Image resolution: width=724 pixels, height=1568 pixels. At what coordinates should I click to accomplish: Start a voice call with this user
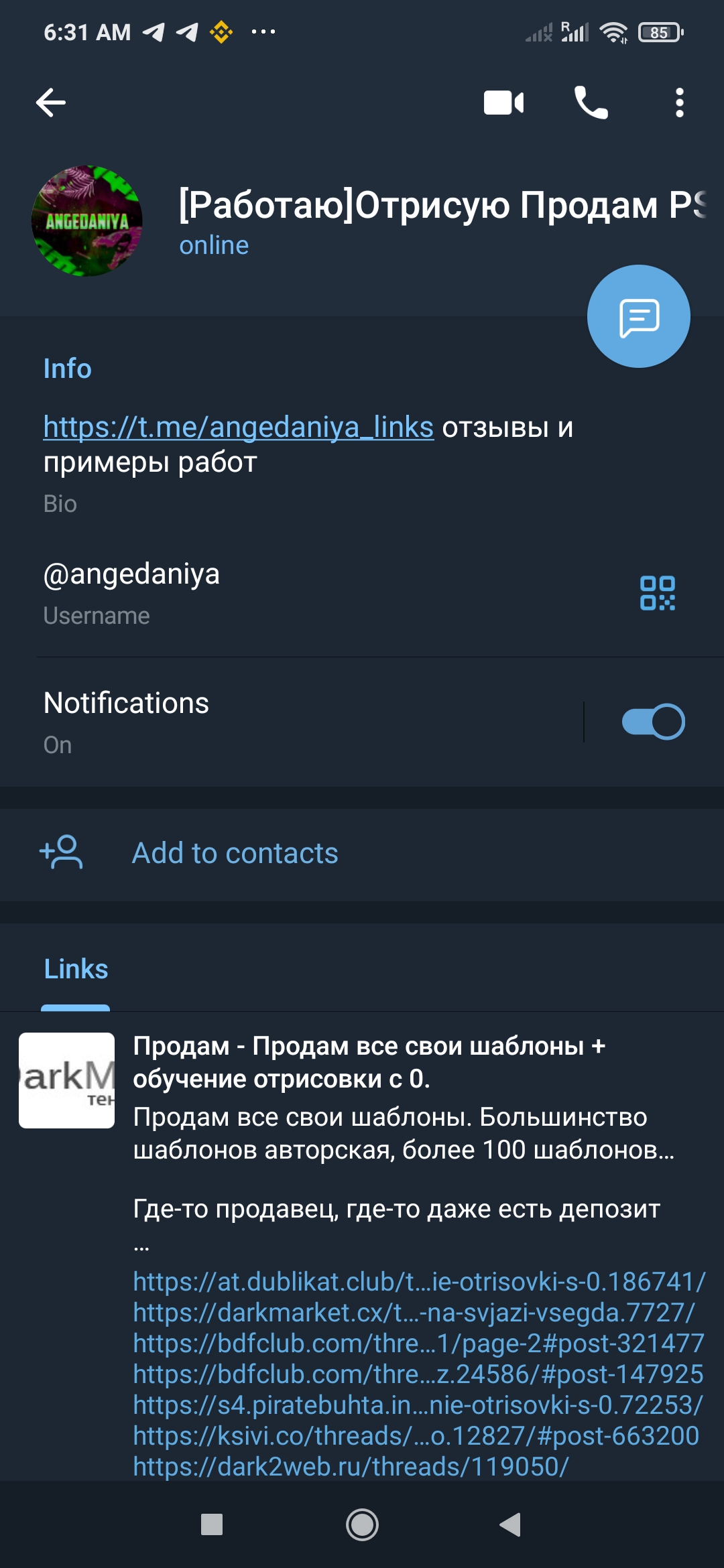coord(591,103)
